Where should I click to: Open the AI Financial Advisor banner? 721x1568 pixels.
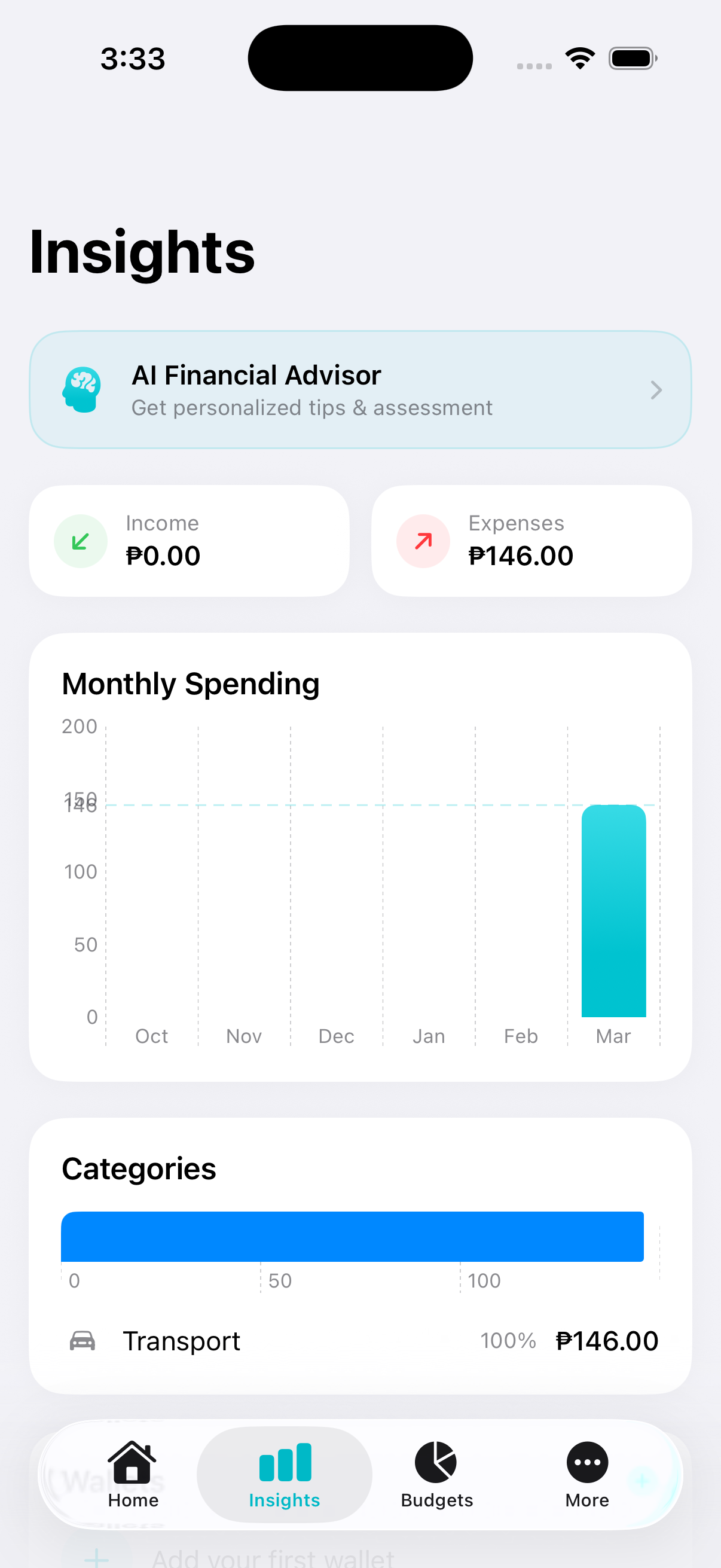[360, 389]
